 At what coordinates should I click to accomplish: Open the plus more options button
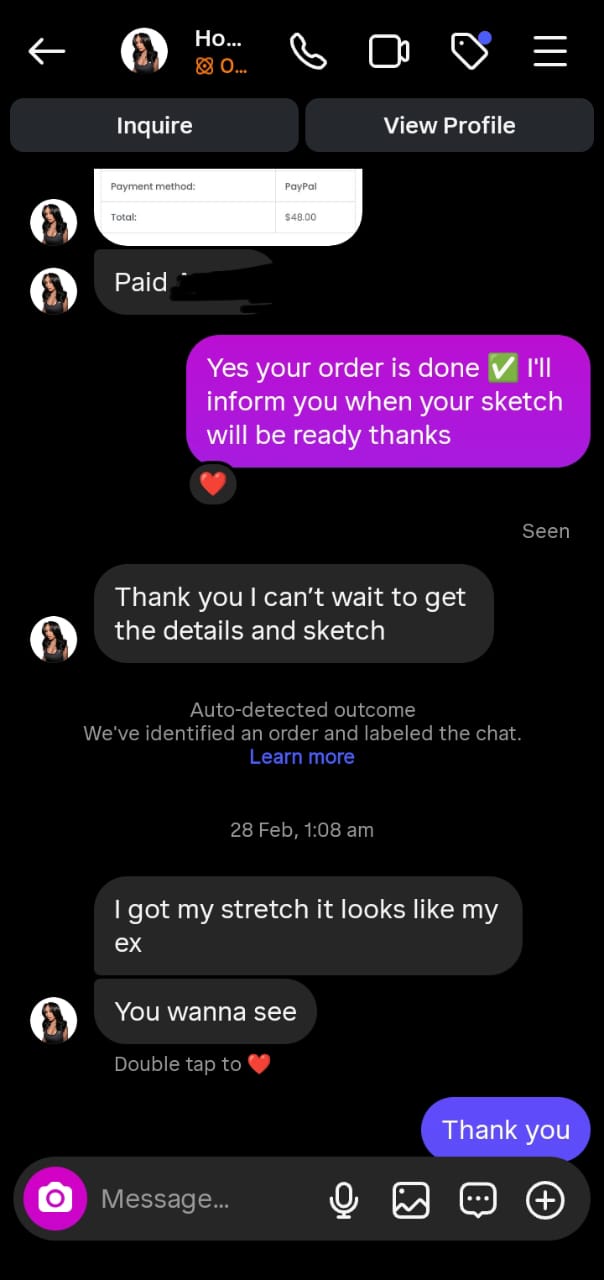coord(545,1199)
